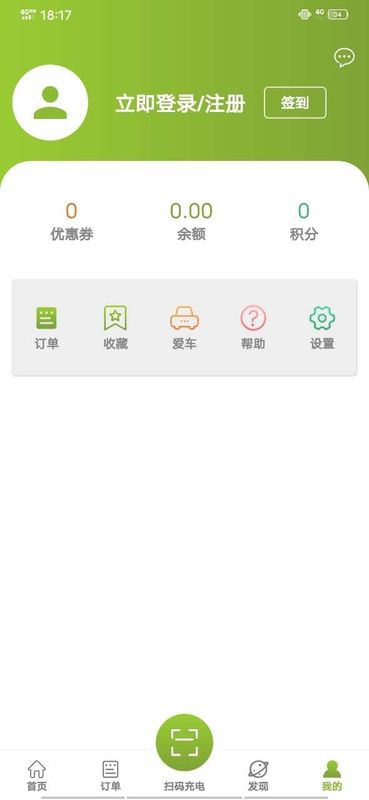Check 积分 points
This screenshot has width=369, height=800.
[304, 221]
